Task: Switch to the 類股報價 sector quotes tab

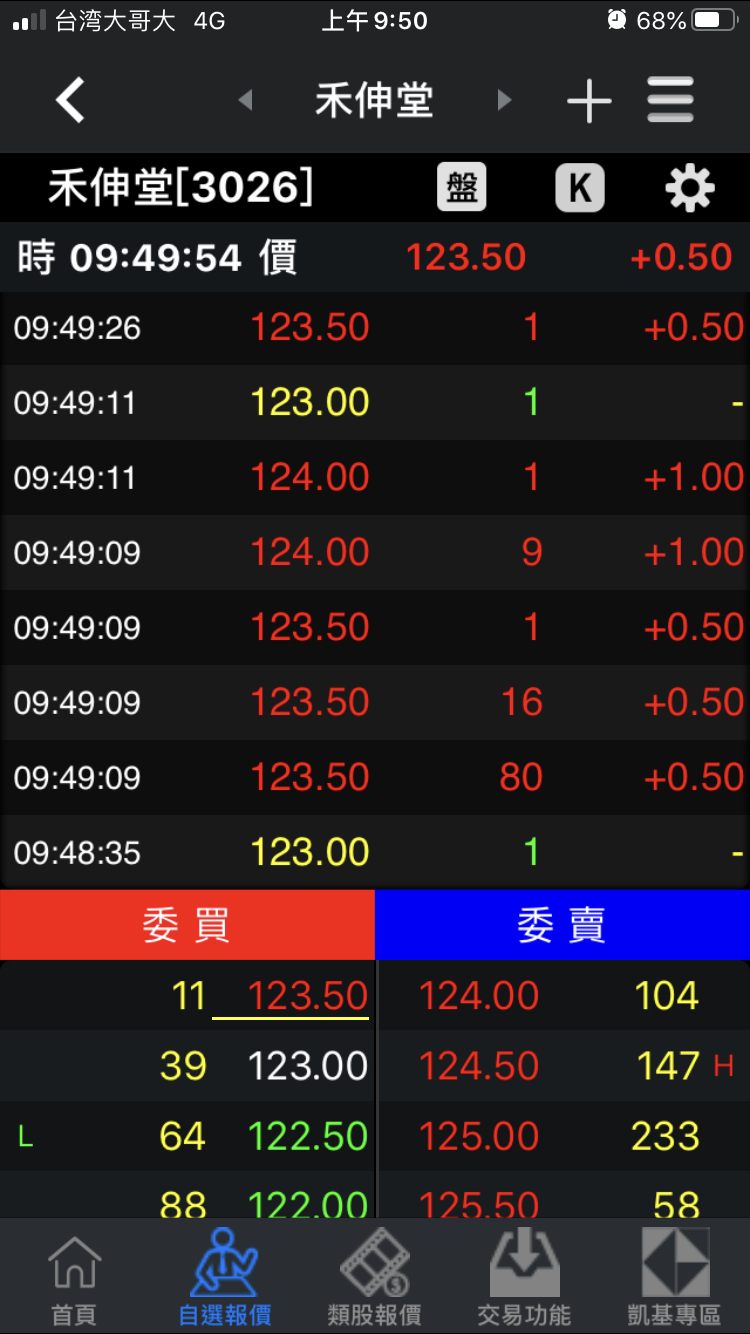Action: click(375, 1280)
